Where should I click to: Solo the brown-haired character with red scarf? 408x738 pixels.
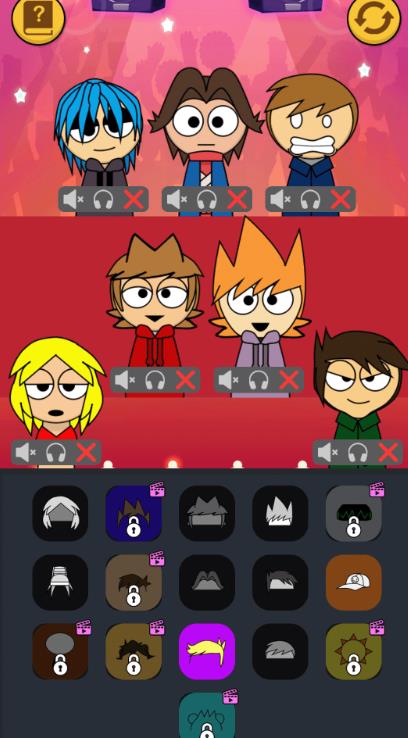click(207, 200)
